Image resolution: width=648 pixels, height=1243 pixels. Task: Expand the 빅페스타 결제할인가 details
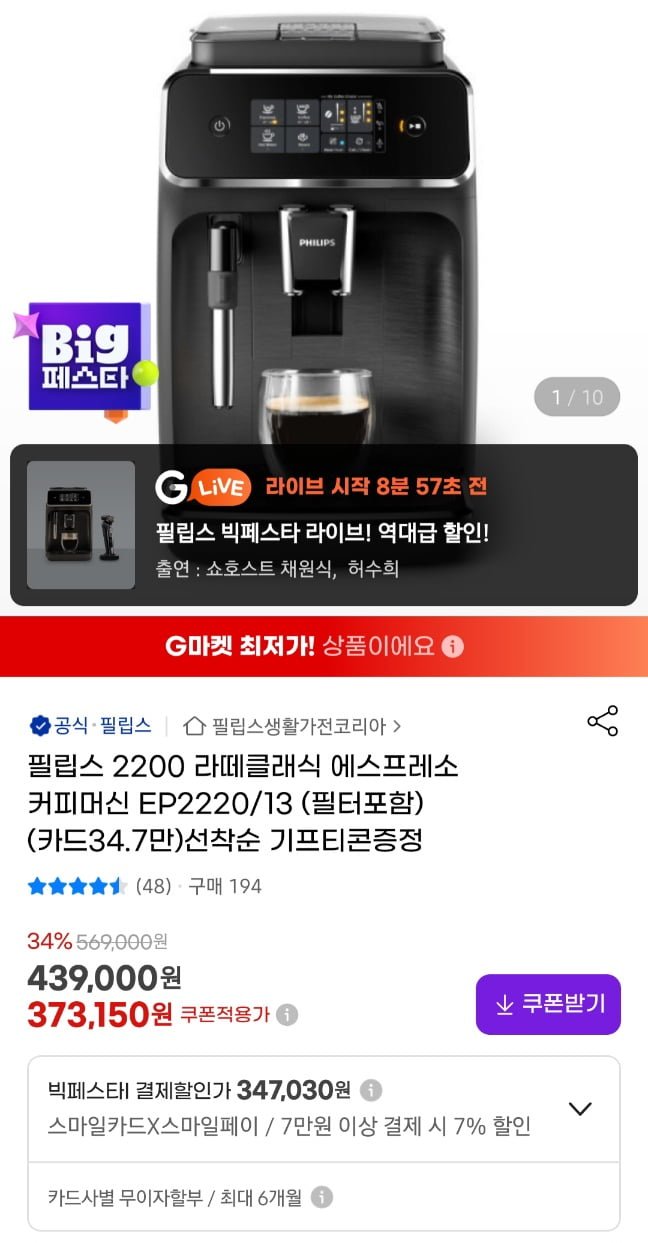(580, 1108)
